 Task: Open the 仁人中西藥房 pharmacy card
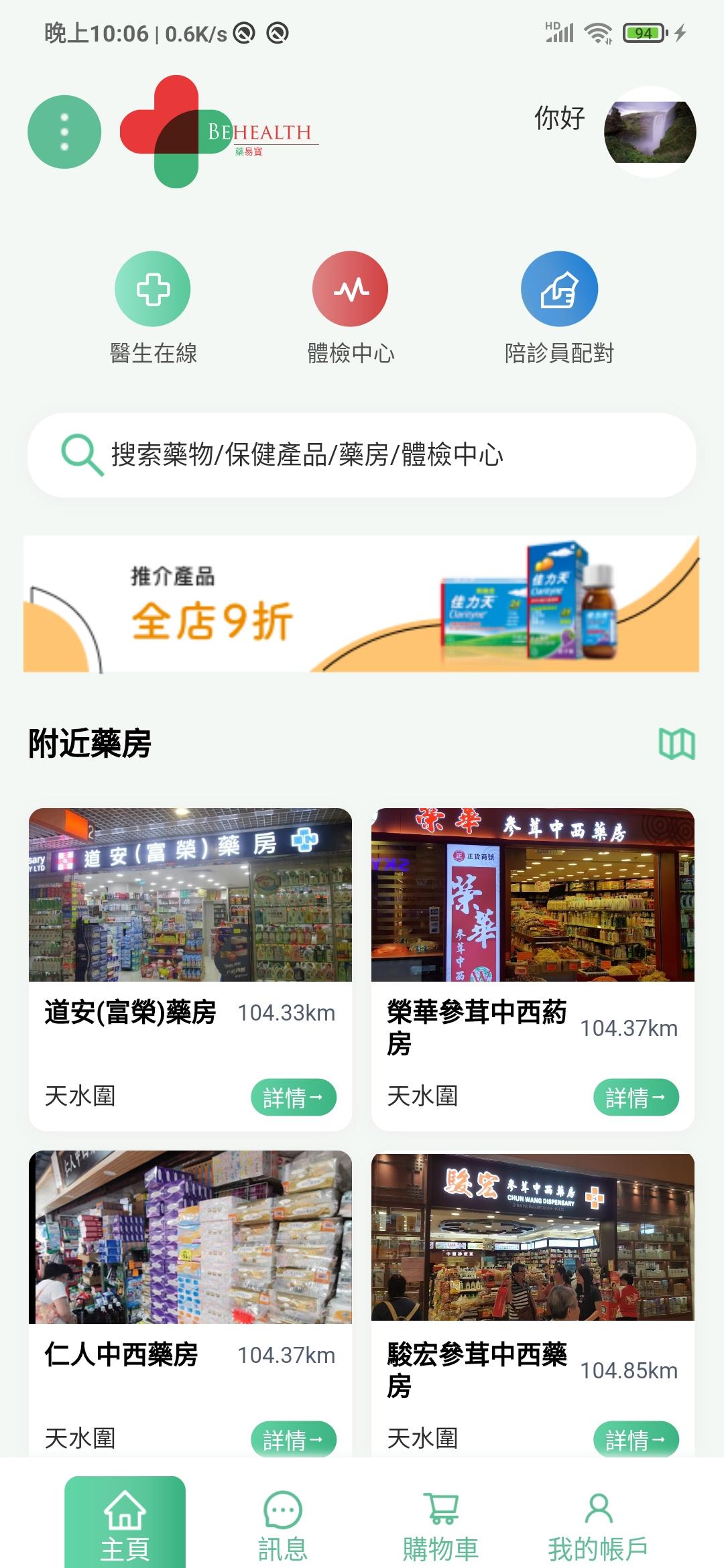(190, 1303)
